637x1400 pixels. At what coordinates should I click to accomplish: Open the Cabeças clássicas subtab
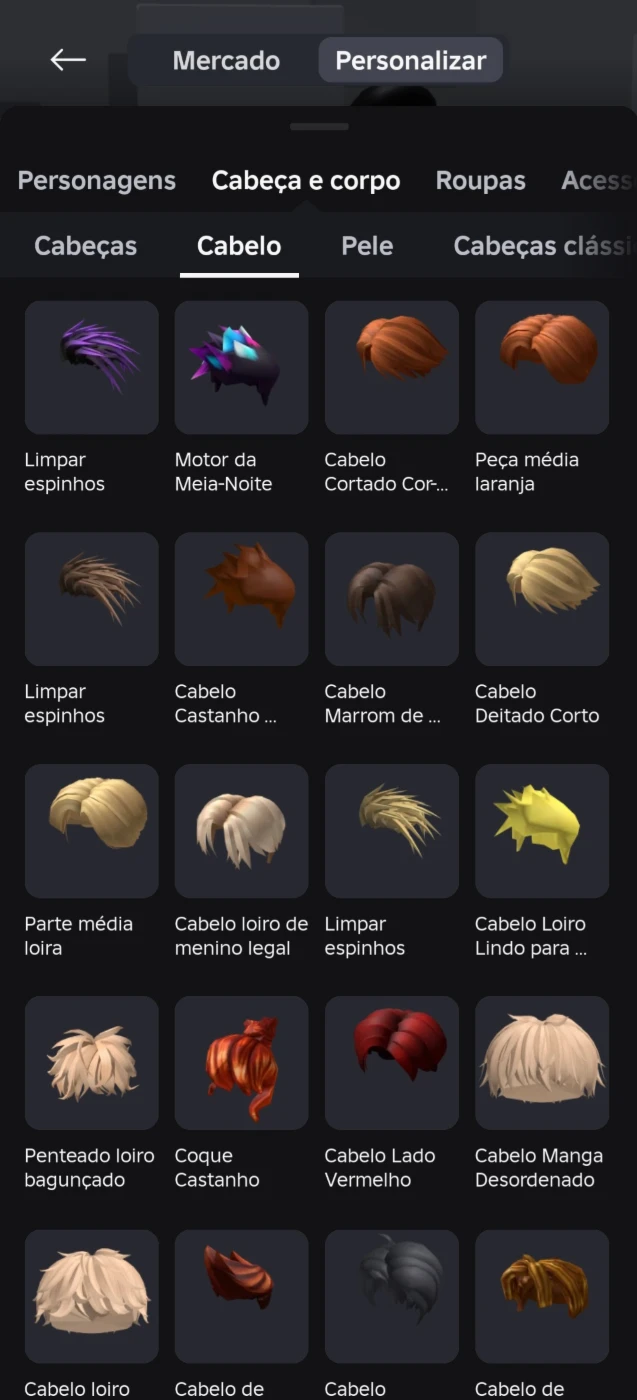pos(543,246)
